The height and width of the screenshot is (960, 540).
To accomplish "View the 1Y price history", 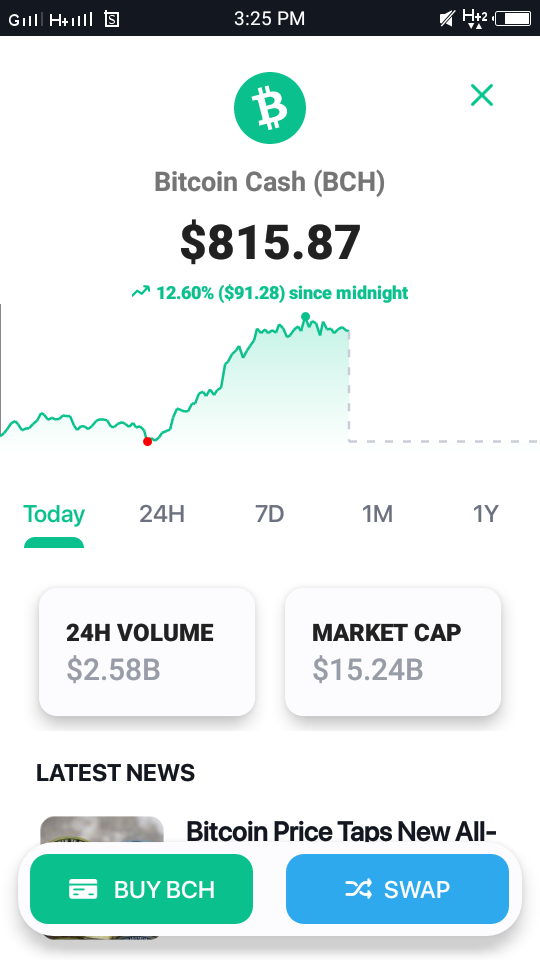I will [486, 514].
